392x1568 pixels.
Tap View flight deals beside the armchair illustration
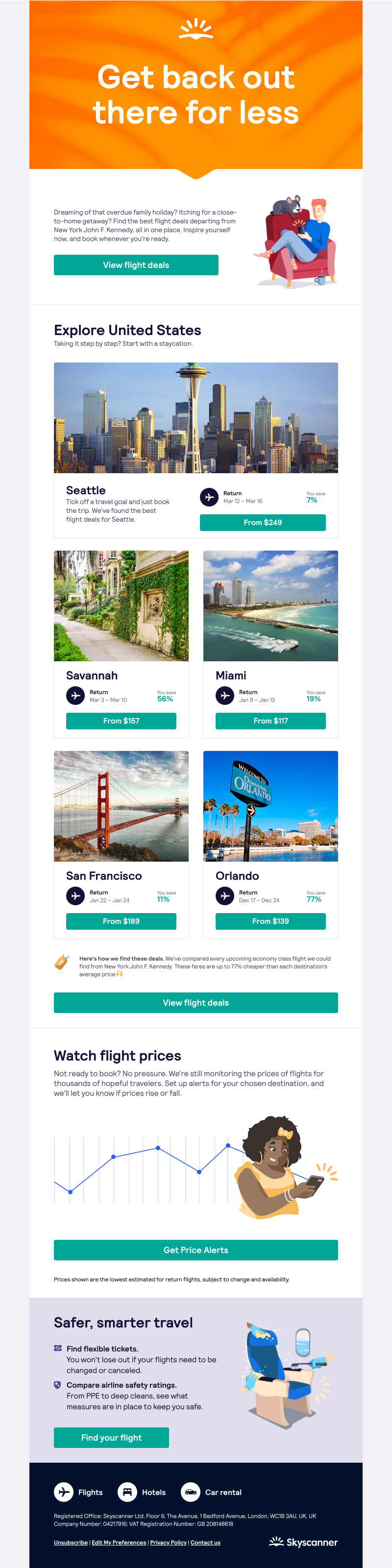pyautogui.click(x=136, y=265)
